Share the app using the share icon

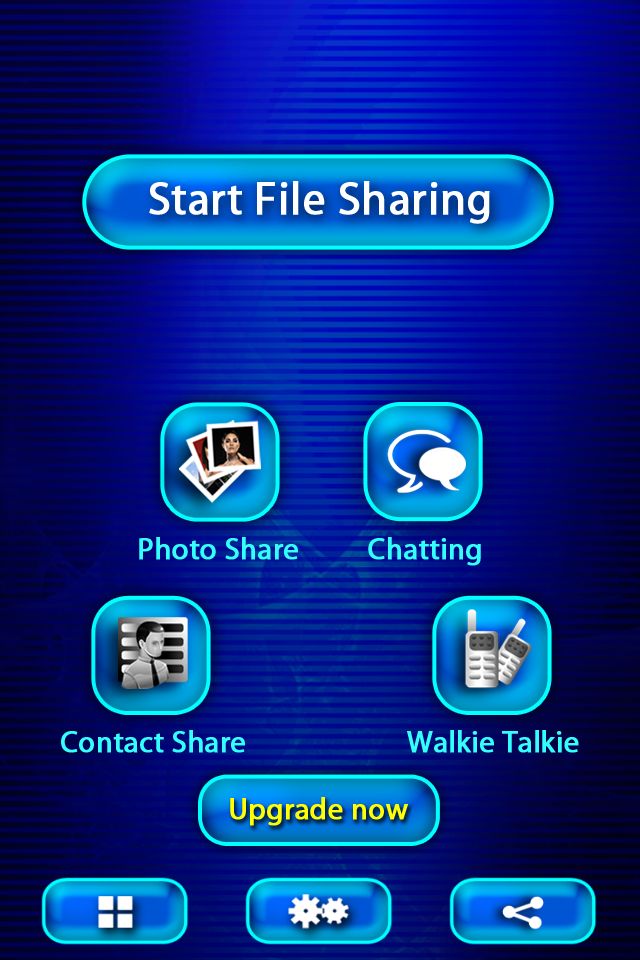pos(522,911)
